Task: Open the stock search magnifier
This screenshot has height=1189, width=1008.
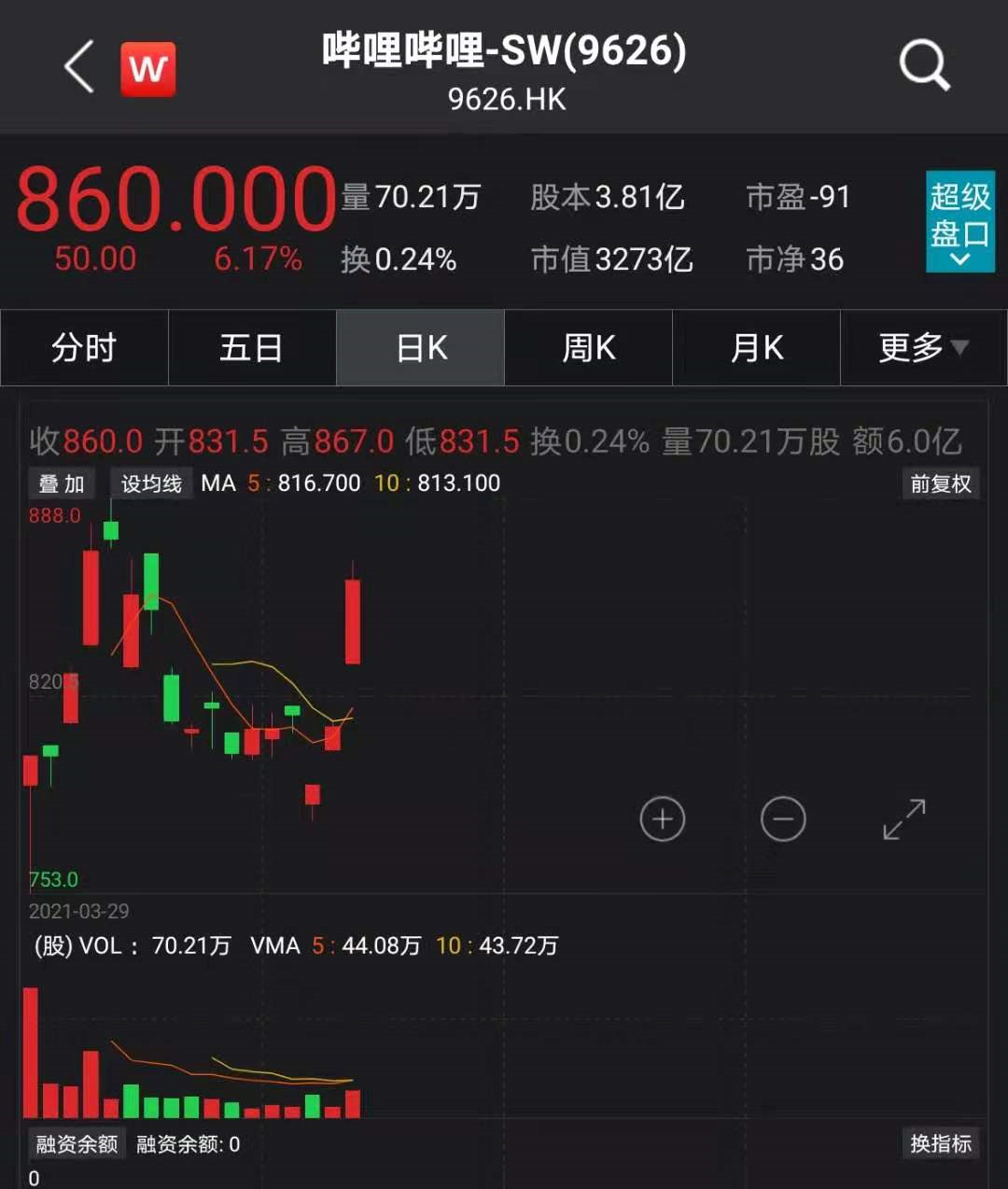Action: (x=923, y=66)
